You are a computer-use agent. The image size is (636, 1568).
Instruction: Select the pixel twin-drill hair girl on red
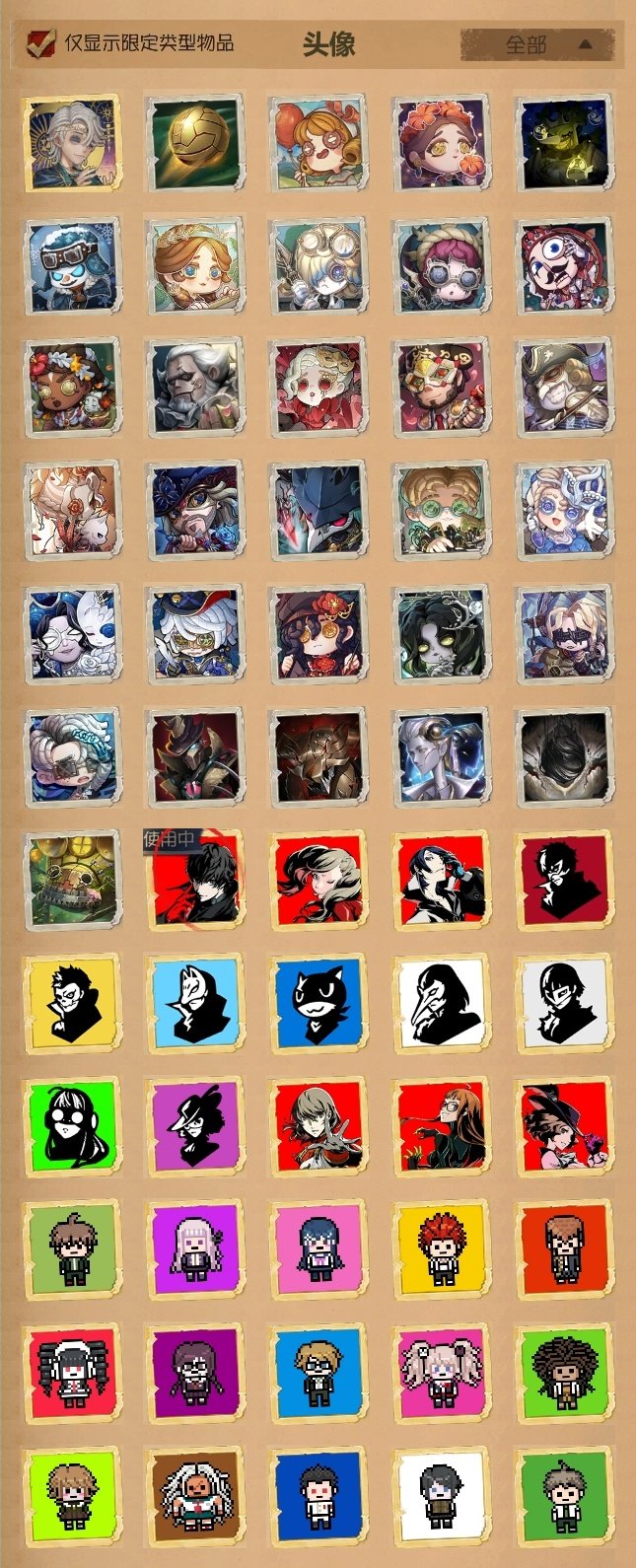pos(72,1374)
